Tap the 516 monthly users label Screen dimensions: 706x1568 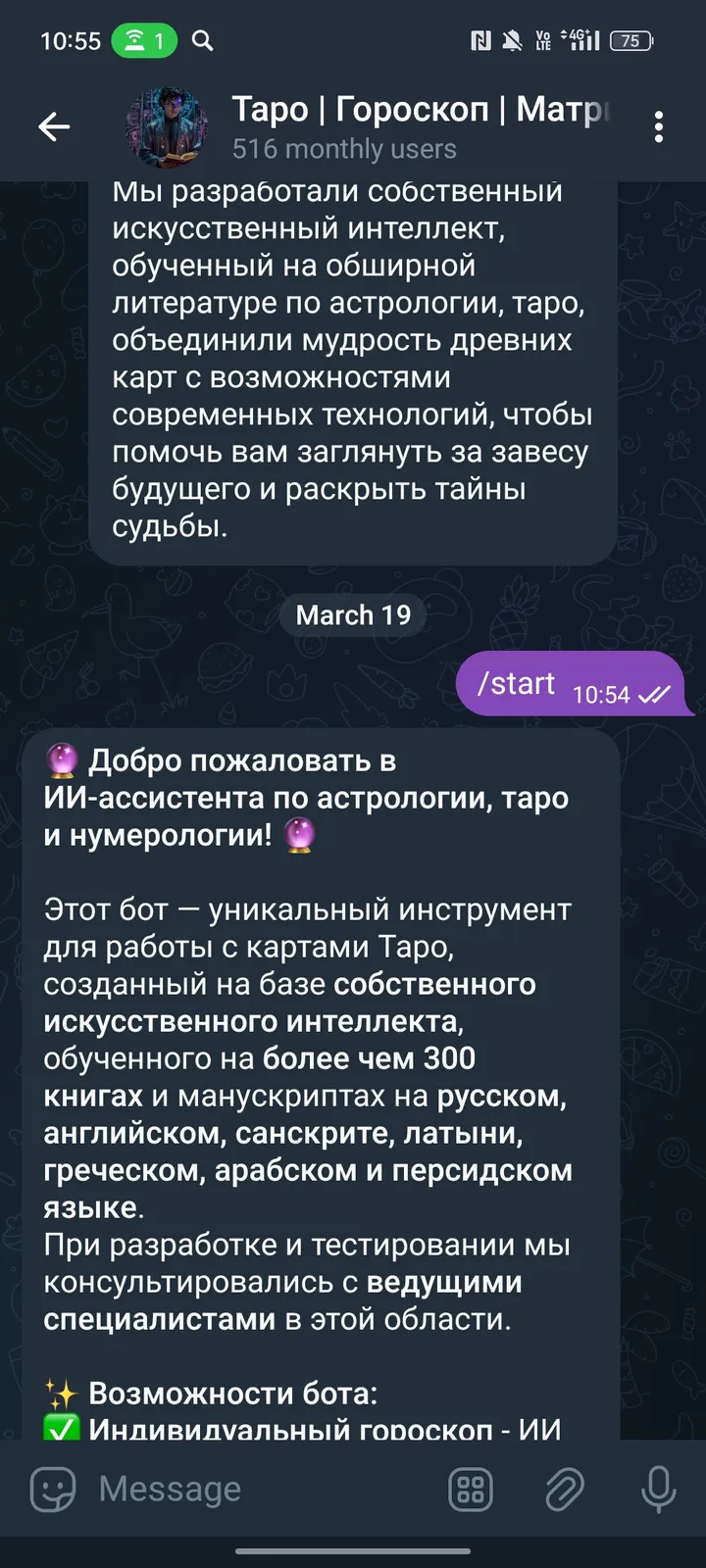344,149
